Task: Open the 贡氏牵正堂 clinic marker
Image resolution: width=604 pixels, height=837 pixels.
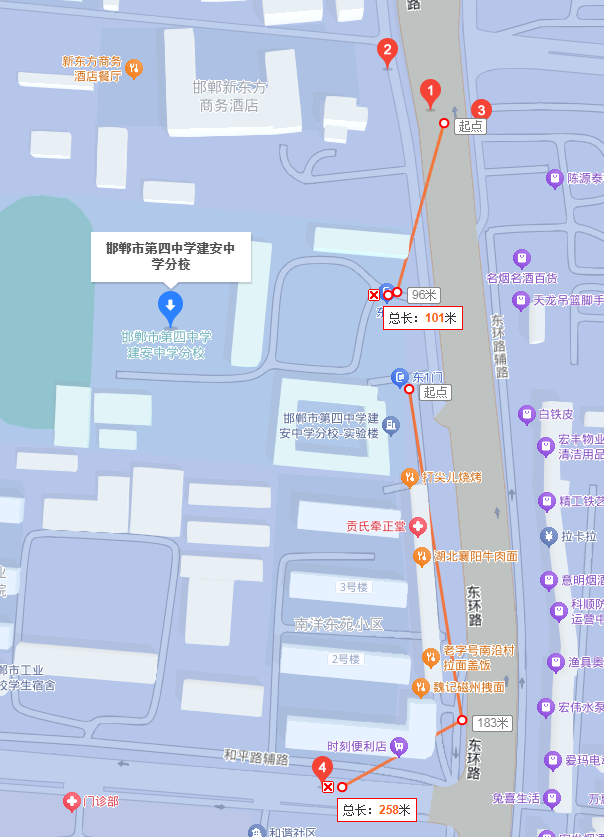Action: pyautogui.click(x=417, y=526)
